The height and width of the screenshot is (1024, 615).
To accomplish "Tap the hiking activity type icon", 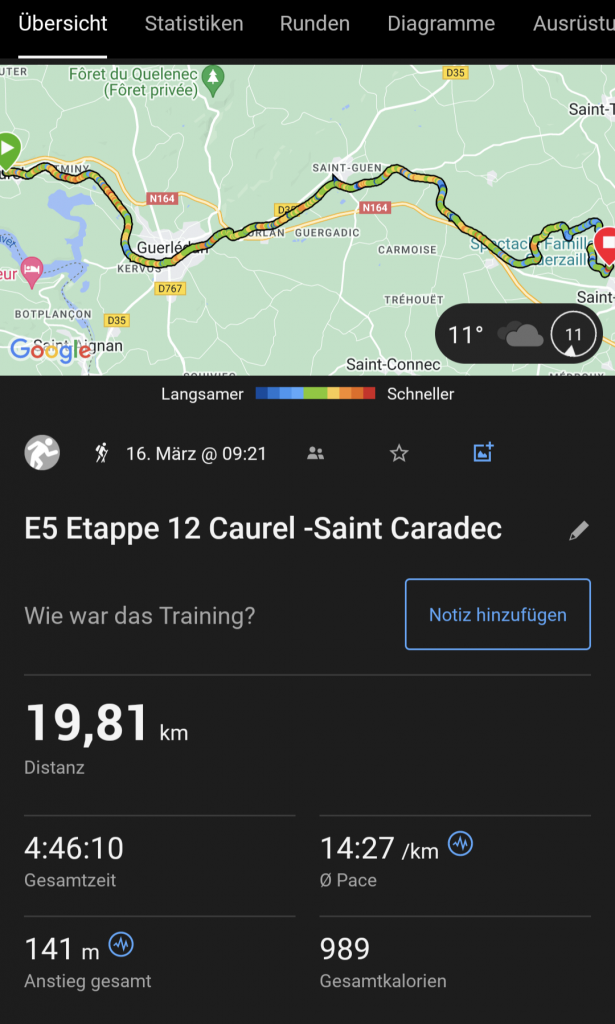I will tap(101, 454).
